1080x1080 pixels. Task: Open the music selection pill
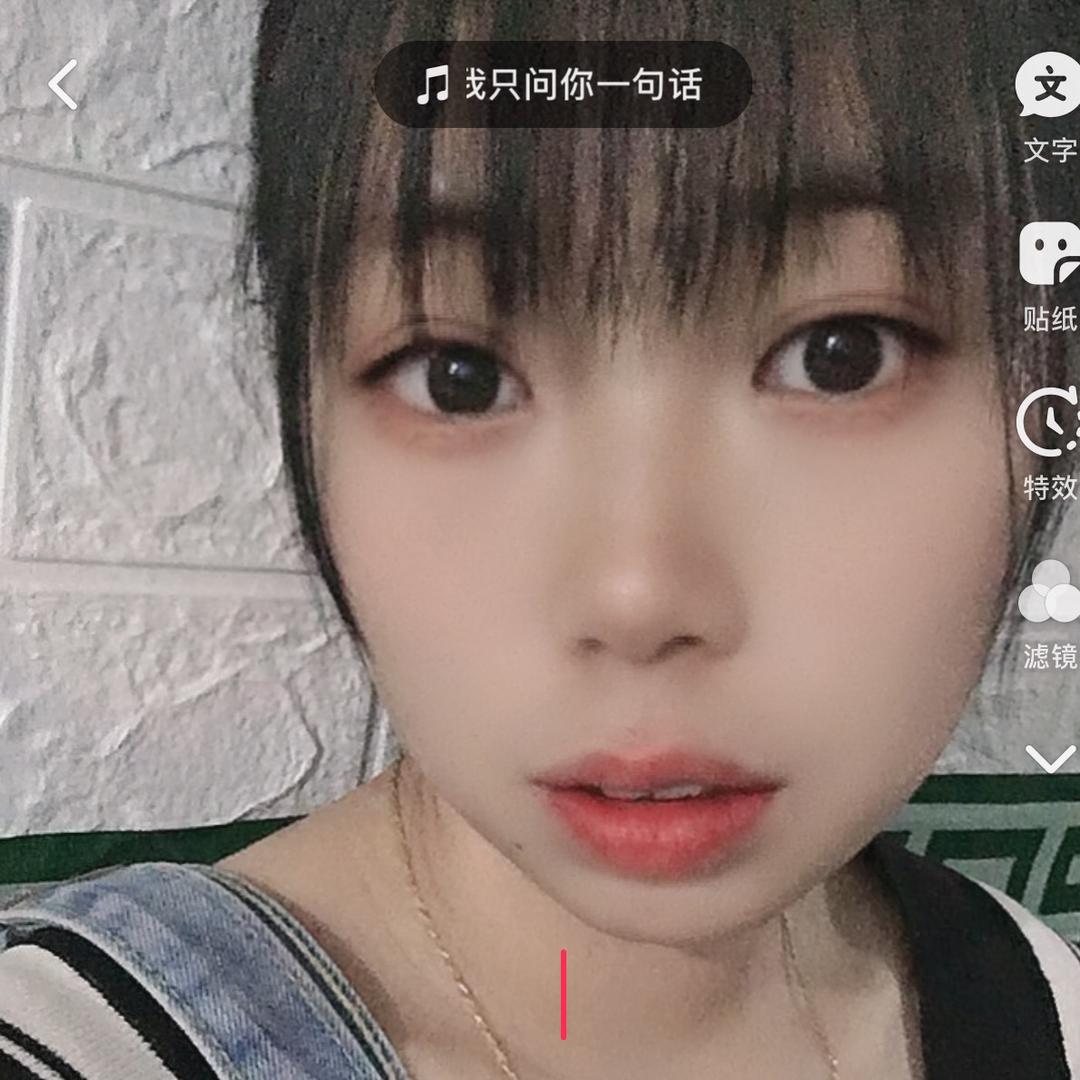tap(562, 85)
